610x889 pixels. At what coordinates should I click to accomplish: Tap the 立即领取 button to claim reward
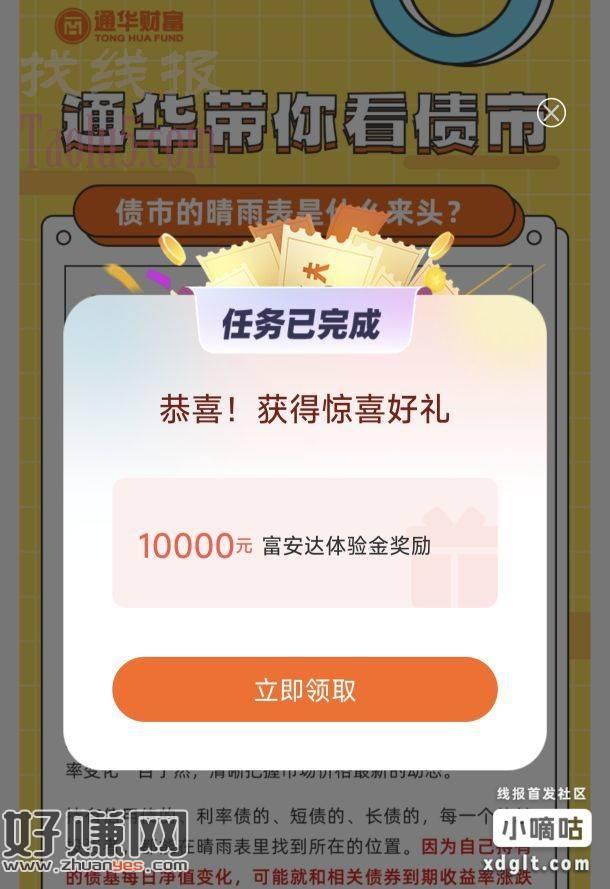click(304, 690)
